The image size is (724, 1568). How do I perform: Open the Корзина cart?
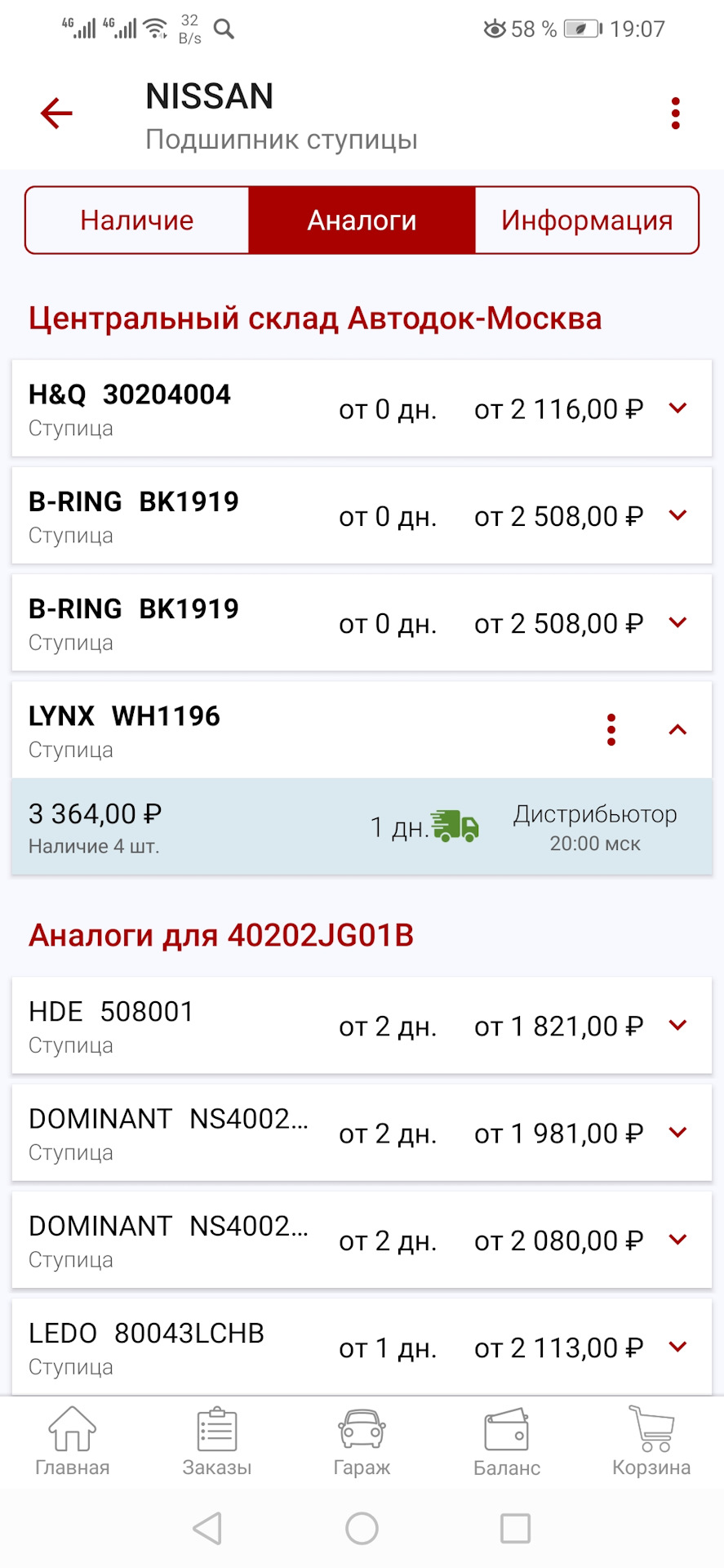click(651, 1442)
